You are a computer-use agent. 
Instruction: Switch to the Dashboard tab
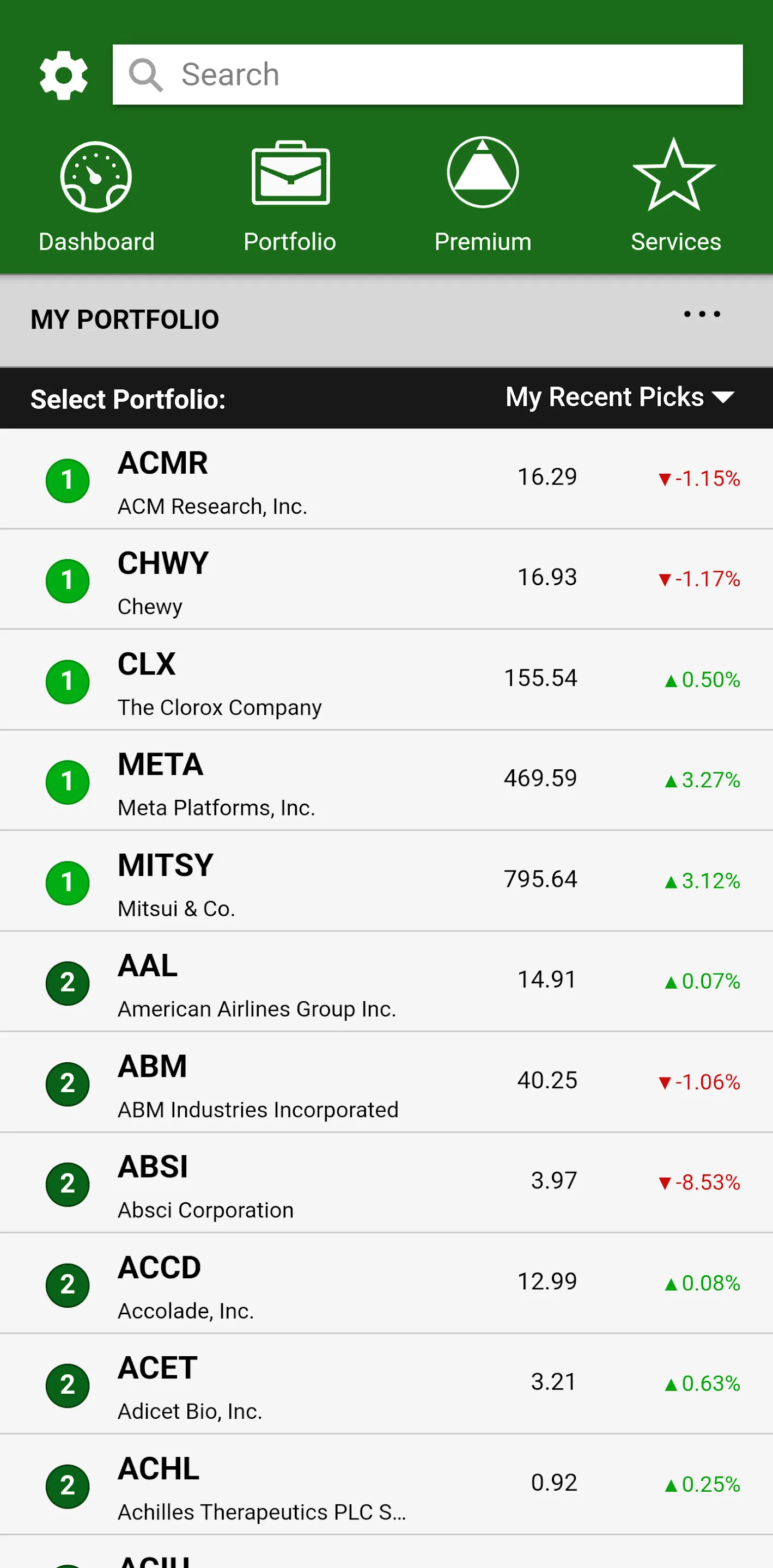pos(96,195)
